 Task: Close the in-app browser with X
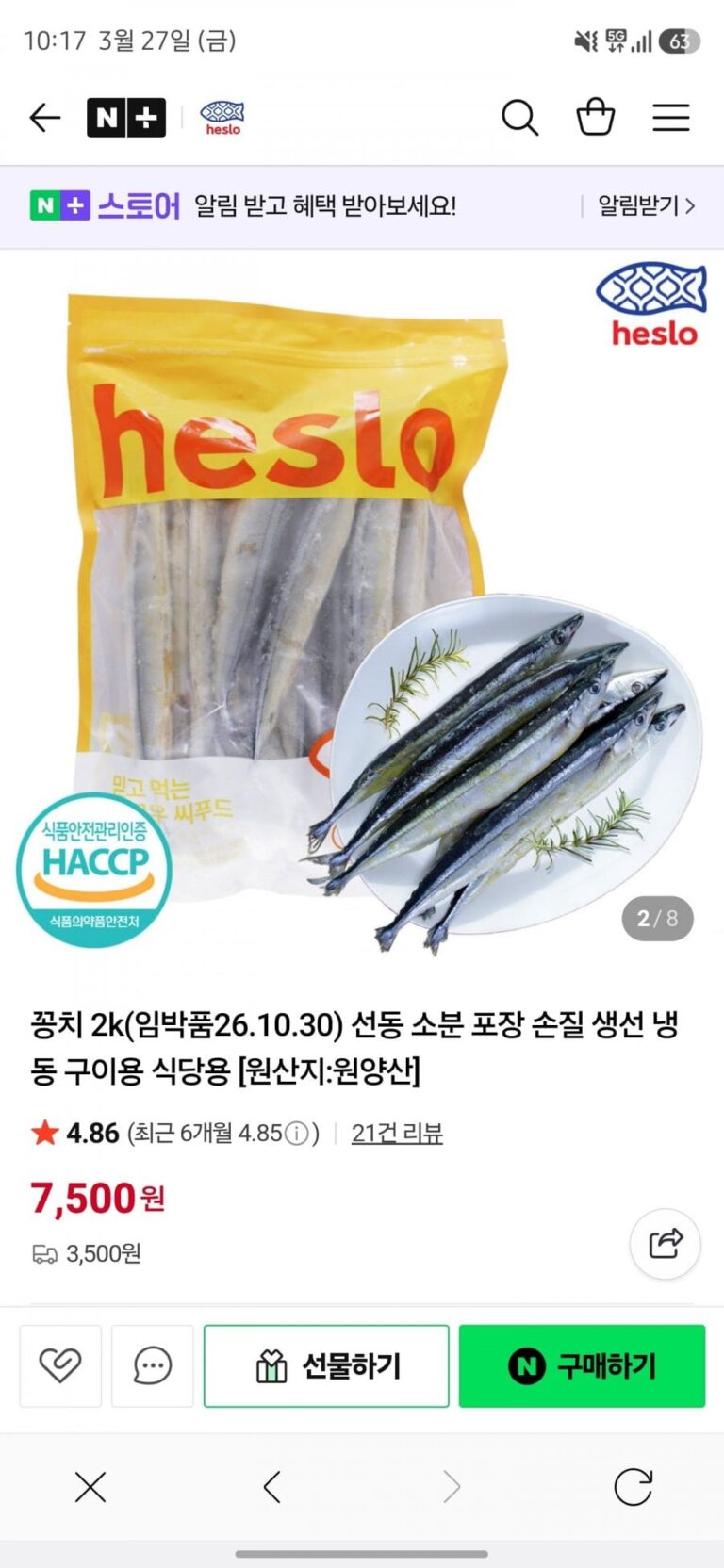pos(90,1488)
